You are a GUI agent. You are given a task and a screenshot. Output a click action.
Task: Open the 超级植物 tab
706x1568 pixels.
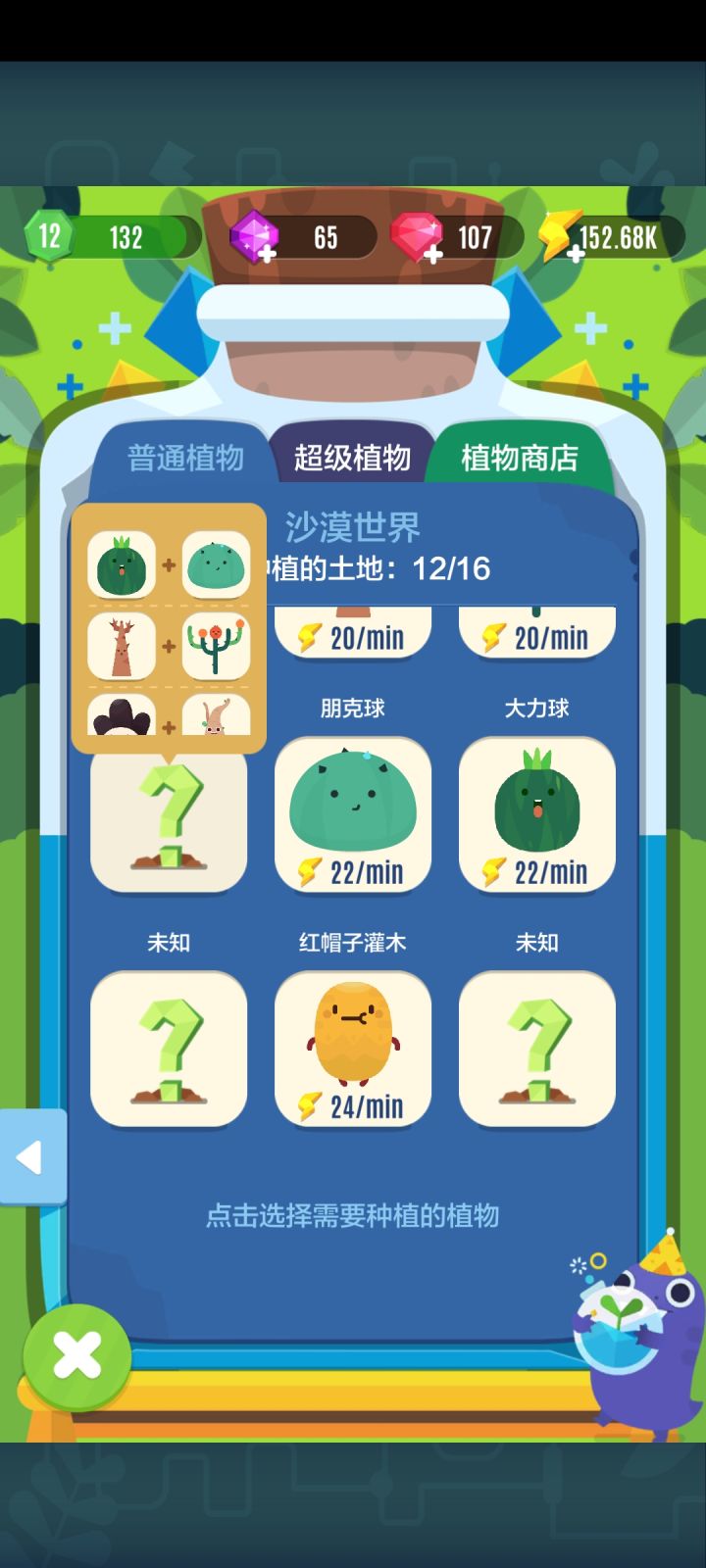(352, 458)
